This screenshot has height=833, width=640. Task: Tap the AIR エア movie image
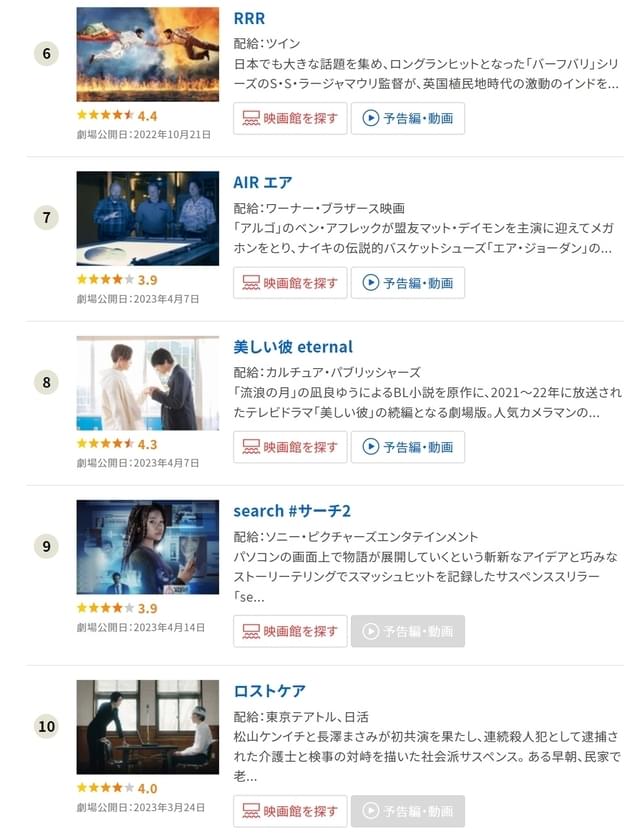(x=147, y=218)
